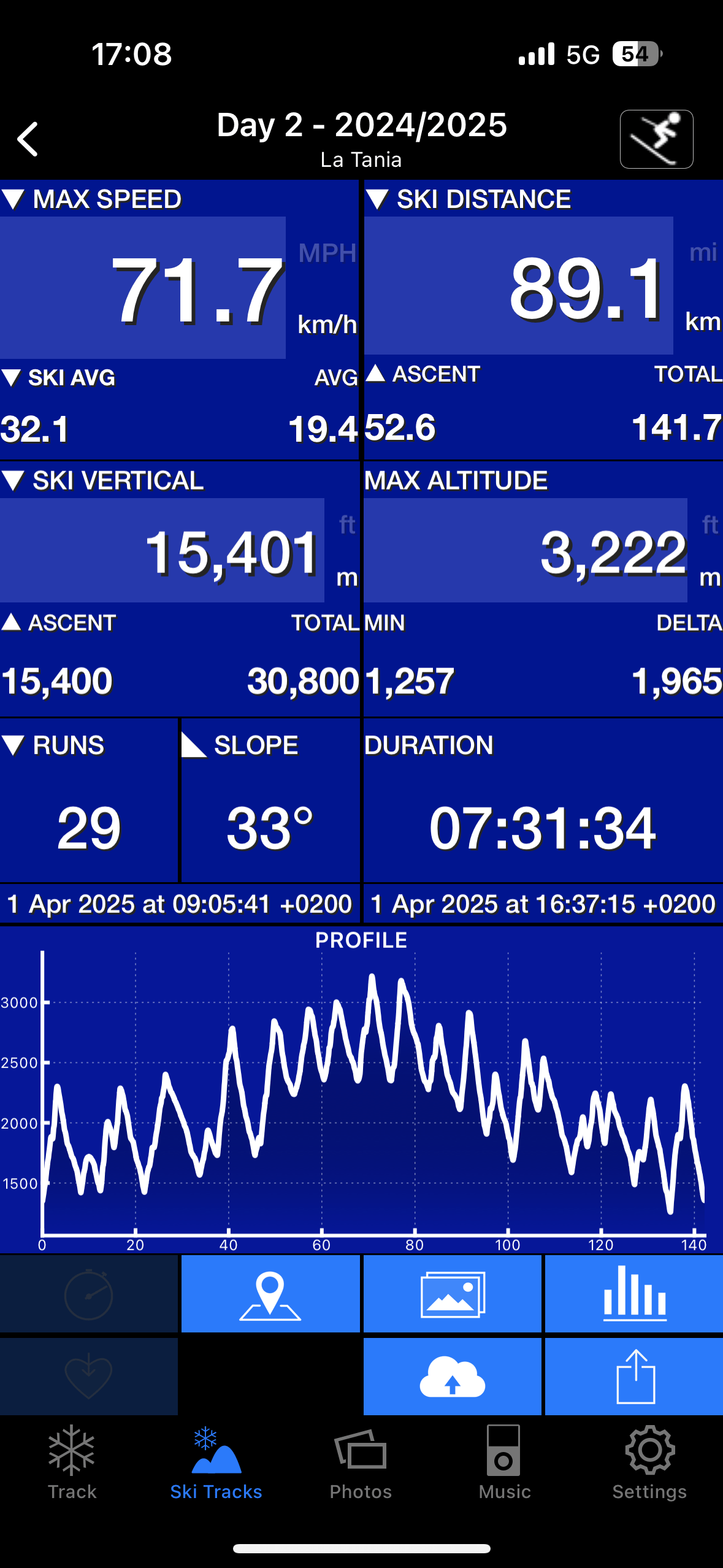
Task: Tap the skier activity type icon
Action: click(x=656, y=139)
